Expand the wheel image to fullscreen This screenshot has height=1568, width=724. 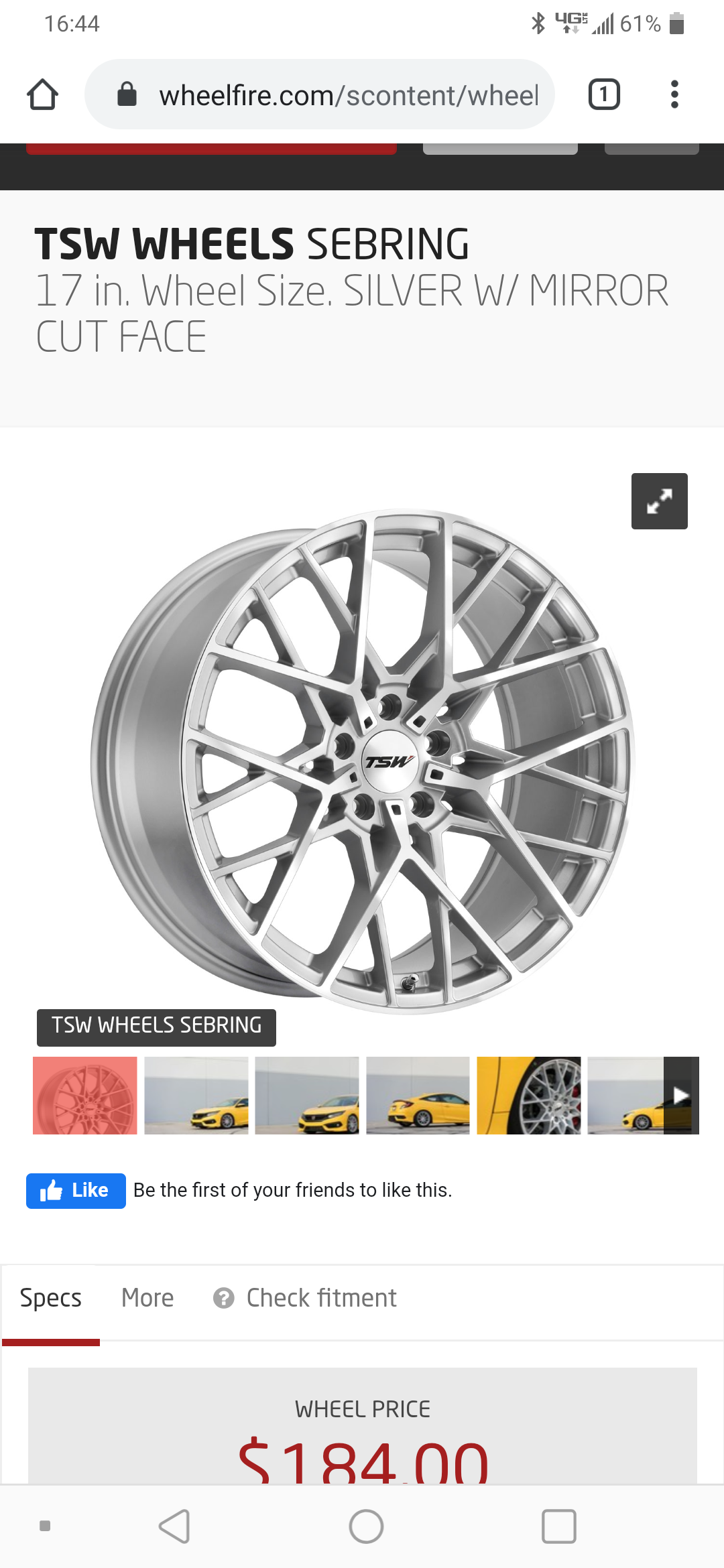pyautogui.click(x=659, y=501)
